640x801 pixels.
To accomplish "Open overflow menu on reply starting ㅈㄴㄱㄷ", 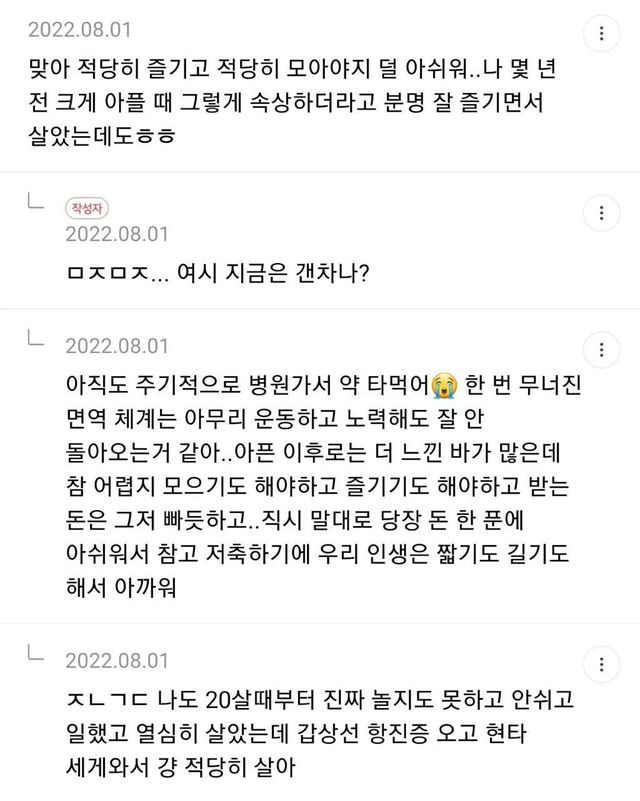I will 601,665.
